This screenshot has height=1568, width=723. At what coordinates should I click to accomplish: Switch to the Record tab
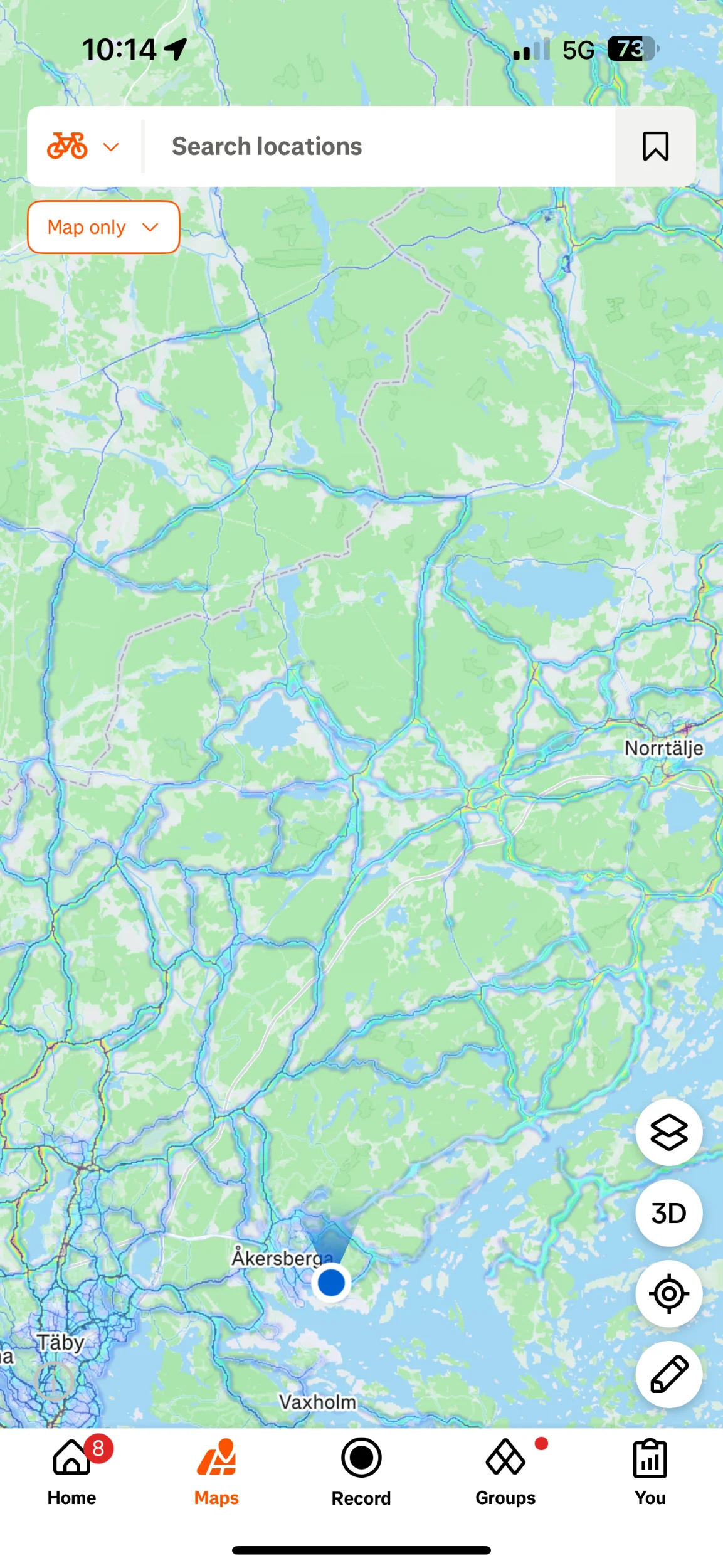pos(361,1471)
